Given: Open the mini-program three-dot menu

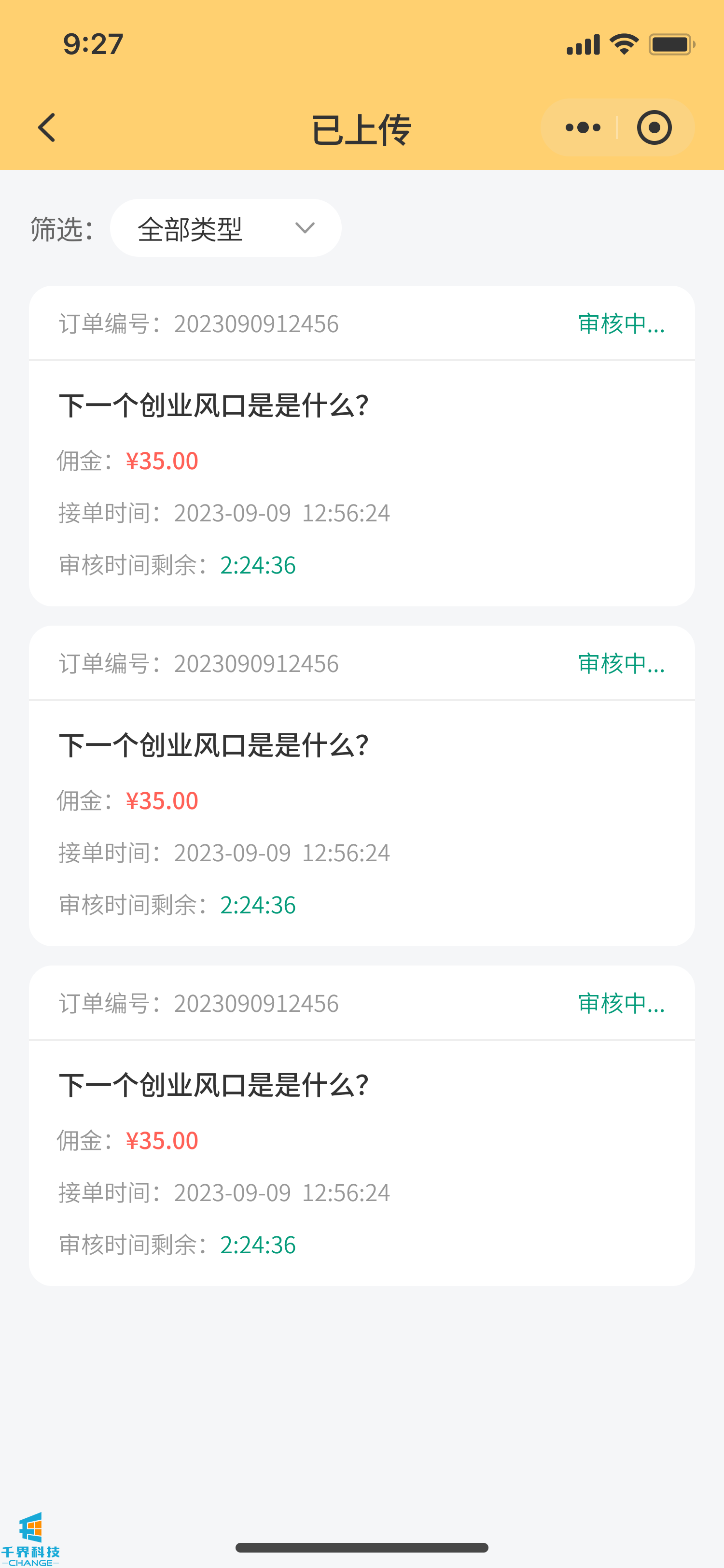Looking at the screenshot, I should click(582, 128).
